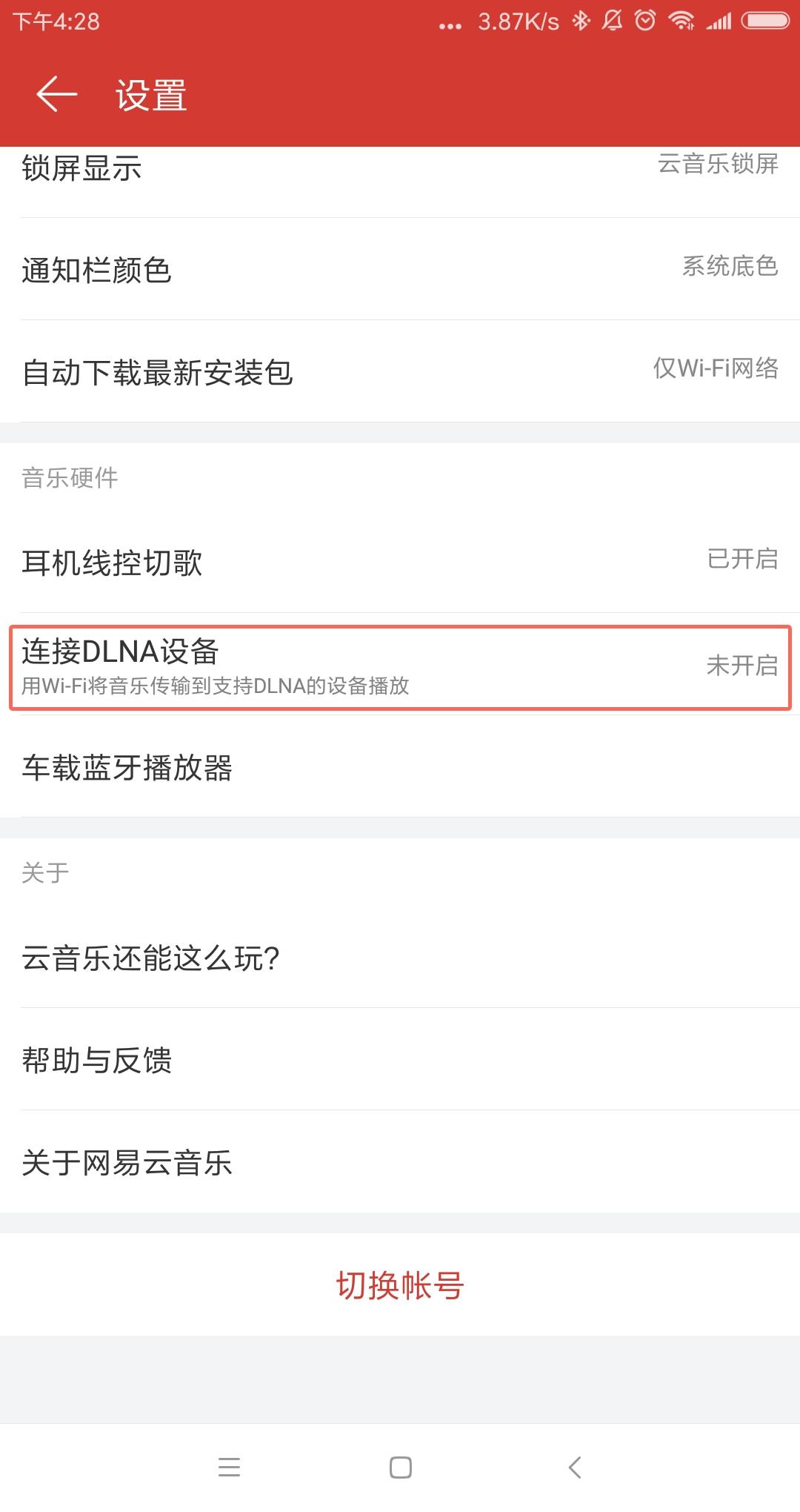Open 云音乐还能这么玩? guide page
Viewport: 800px width, 1512px height.
click(x=400, y=958)
